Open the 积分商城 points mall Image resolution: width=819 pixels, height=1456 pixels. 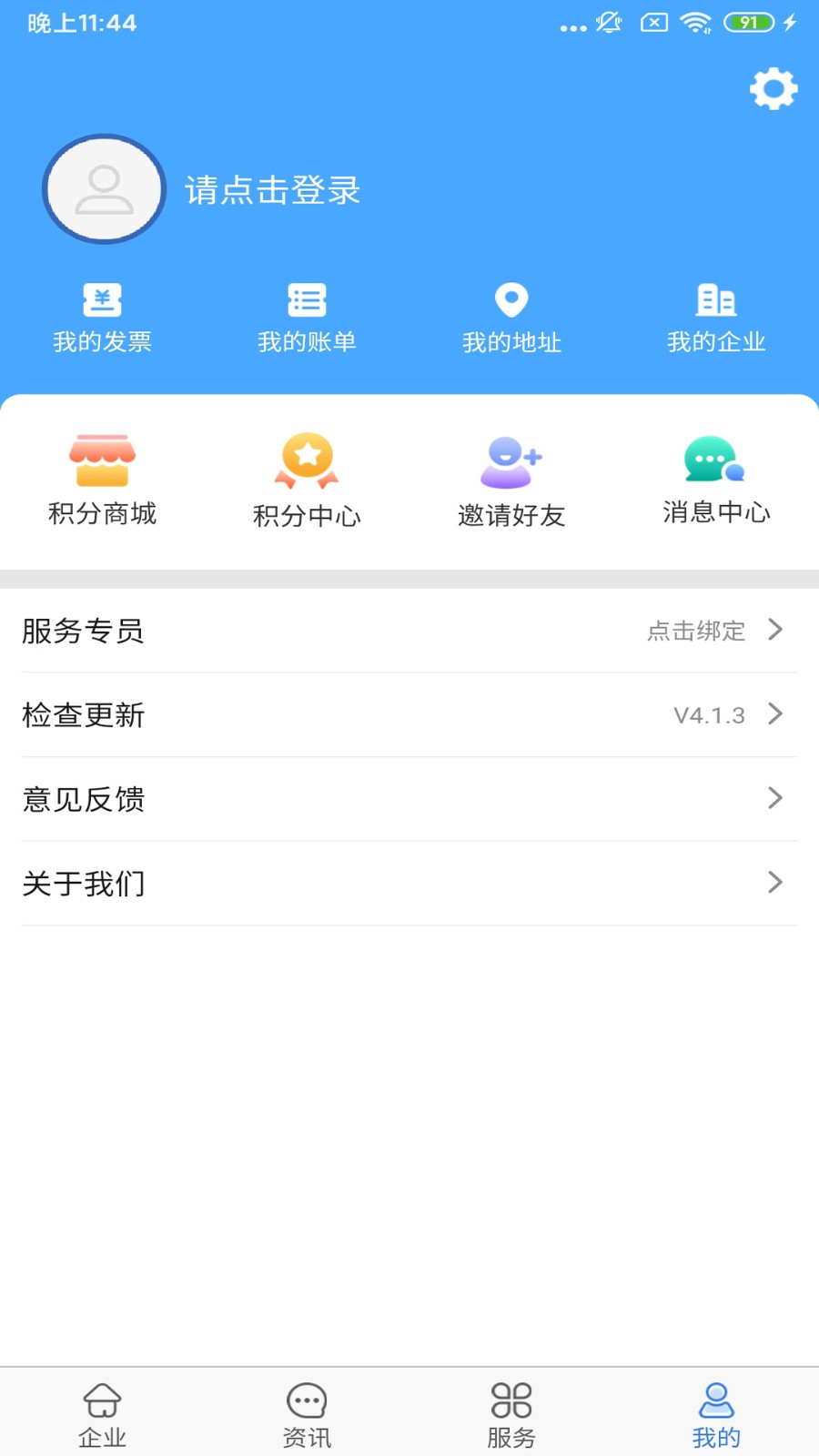pos(102,480)
